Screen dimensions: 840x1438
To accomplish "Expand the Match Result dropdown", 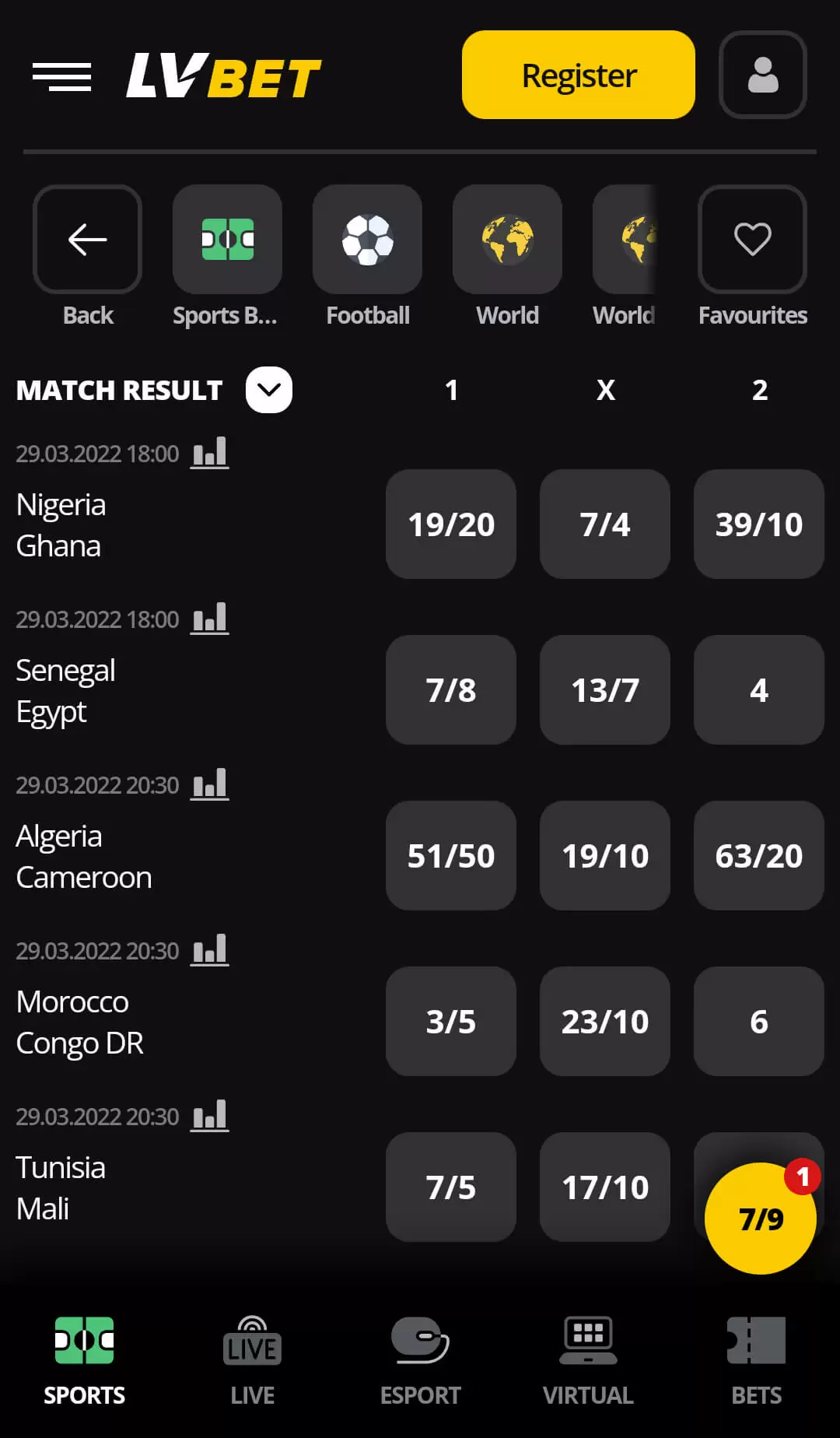I will pyautogui.click(x=269, y=390).
